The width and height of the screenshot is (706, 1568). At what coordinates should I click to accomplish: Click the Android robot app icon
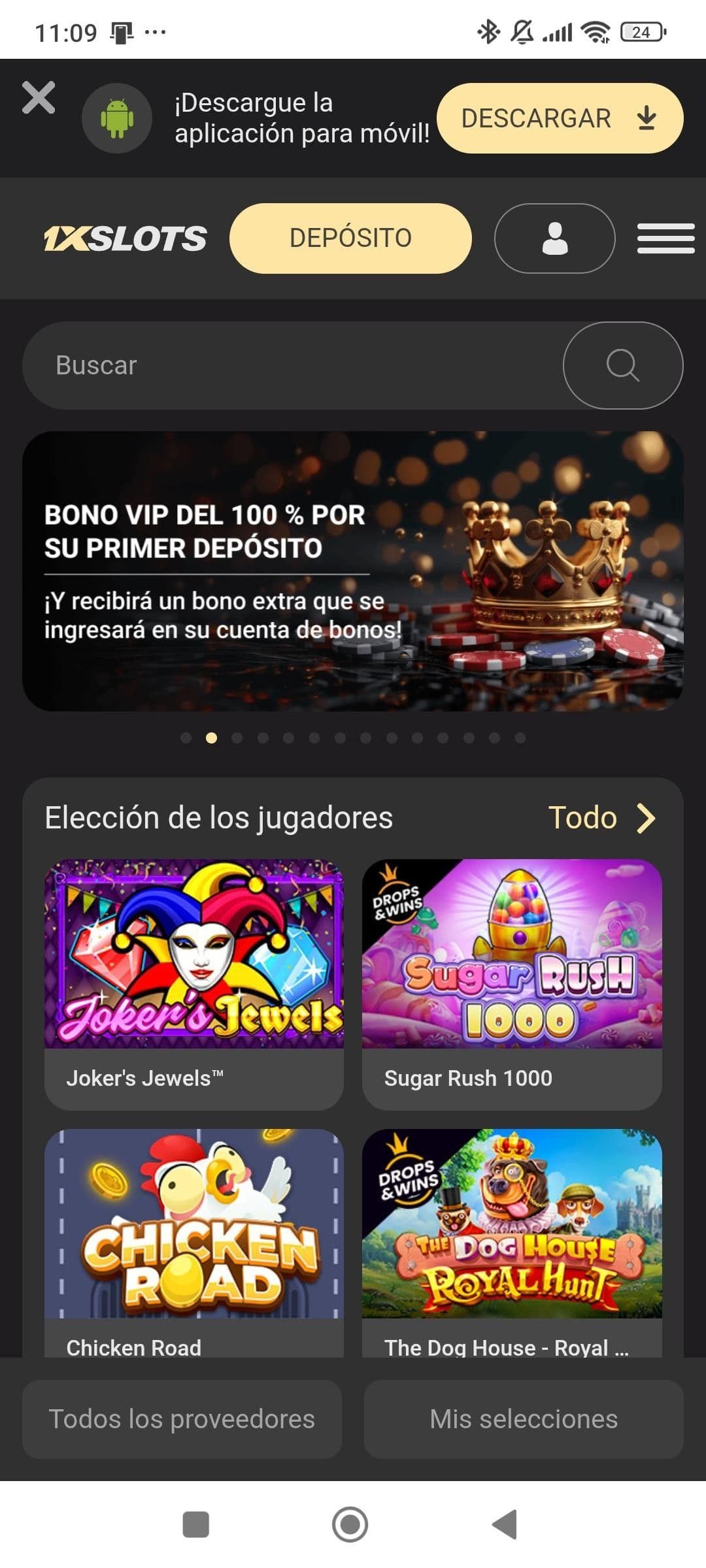pyautogui.click(x=117, y=118)
